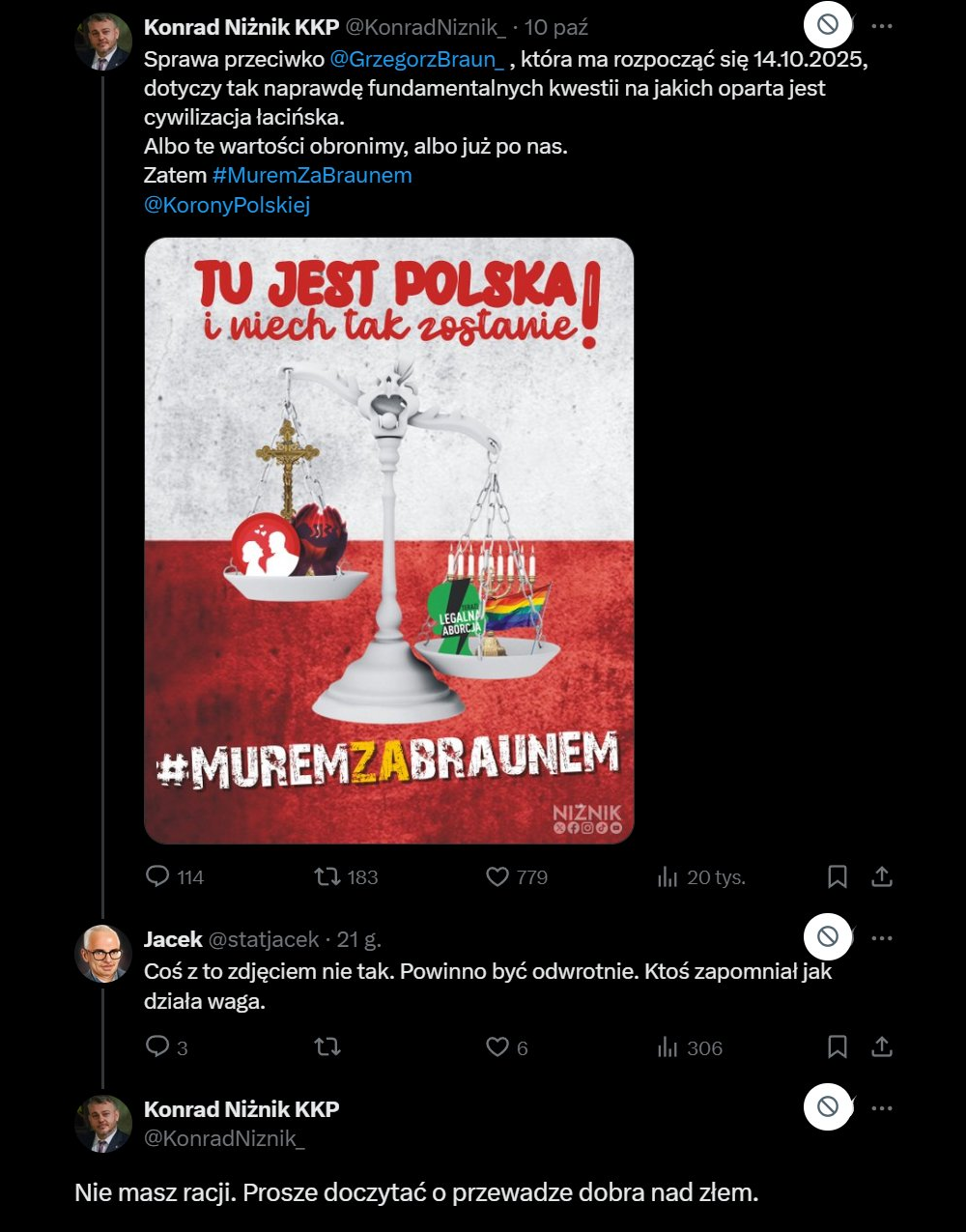Open the #MuremZaBraunem hashtag
This screenshot has width=966, height=1232.
tap(312, 175)
